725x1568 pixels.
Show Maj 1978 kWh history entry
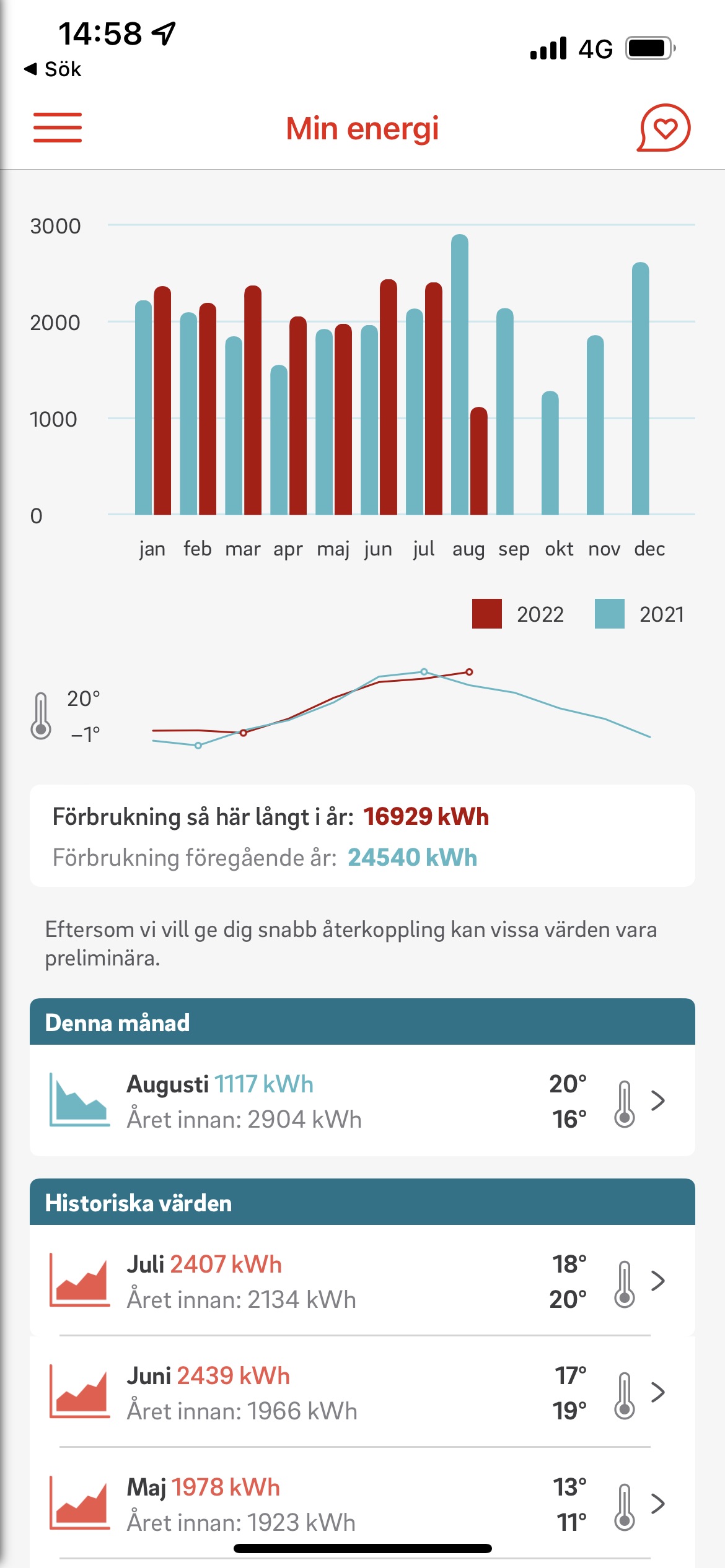coord(362,1504)
